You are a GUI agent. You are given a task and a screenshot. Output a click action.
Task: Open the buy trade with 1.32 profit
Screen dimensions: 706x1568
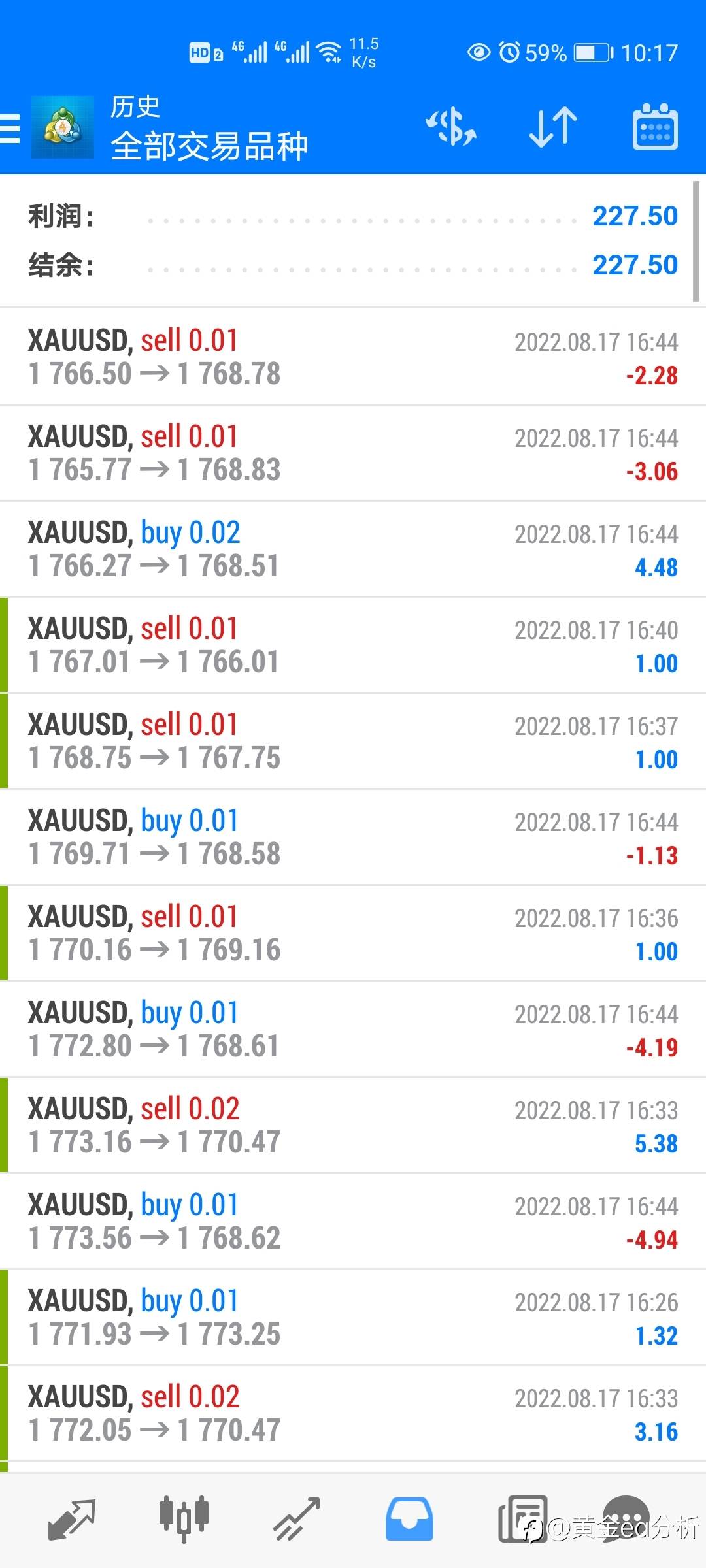[353, 1317]
